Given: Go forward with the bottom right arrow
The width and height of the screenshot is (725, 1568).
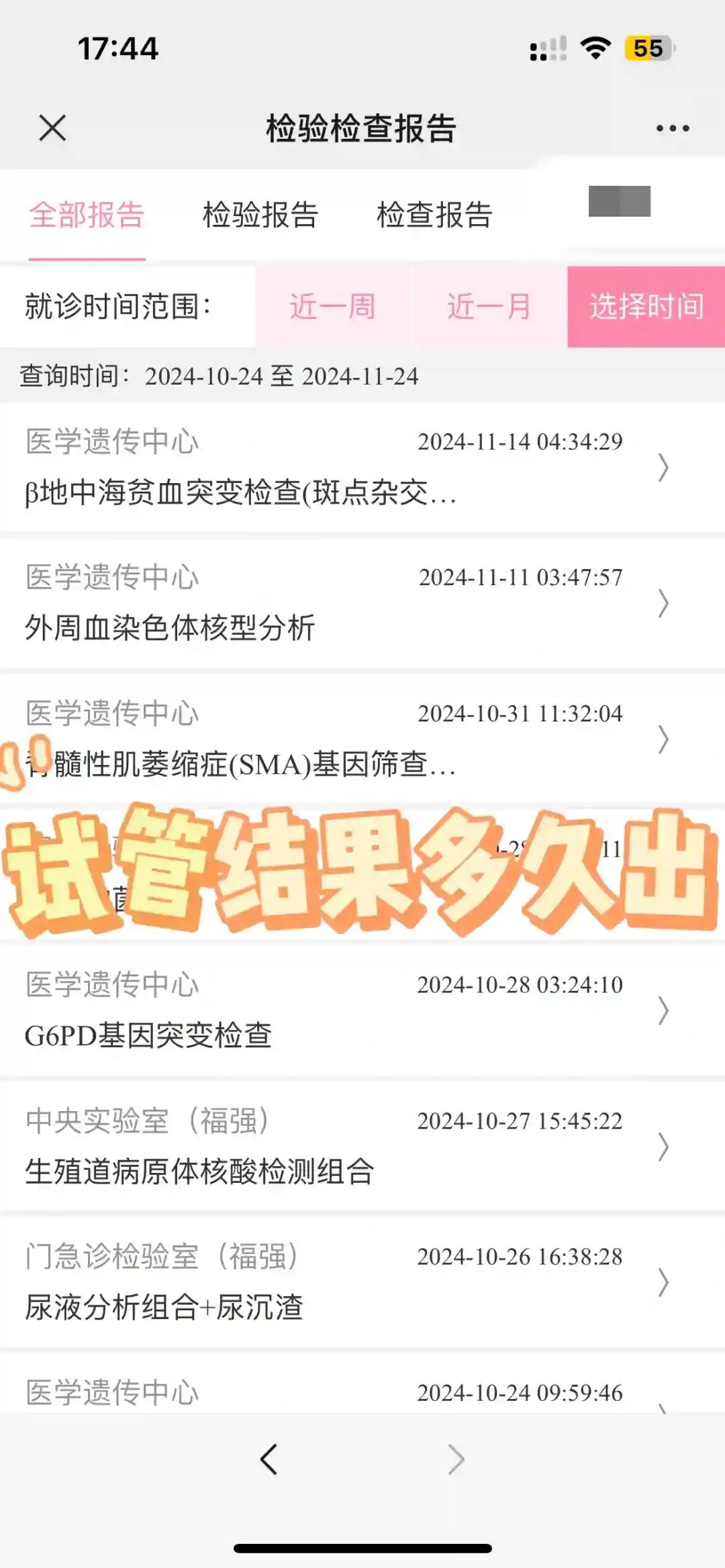Looking at the screenshot, I should pyautogui.click(x=456, y=1459).
